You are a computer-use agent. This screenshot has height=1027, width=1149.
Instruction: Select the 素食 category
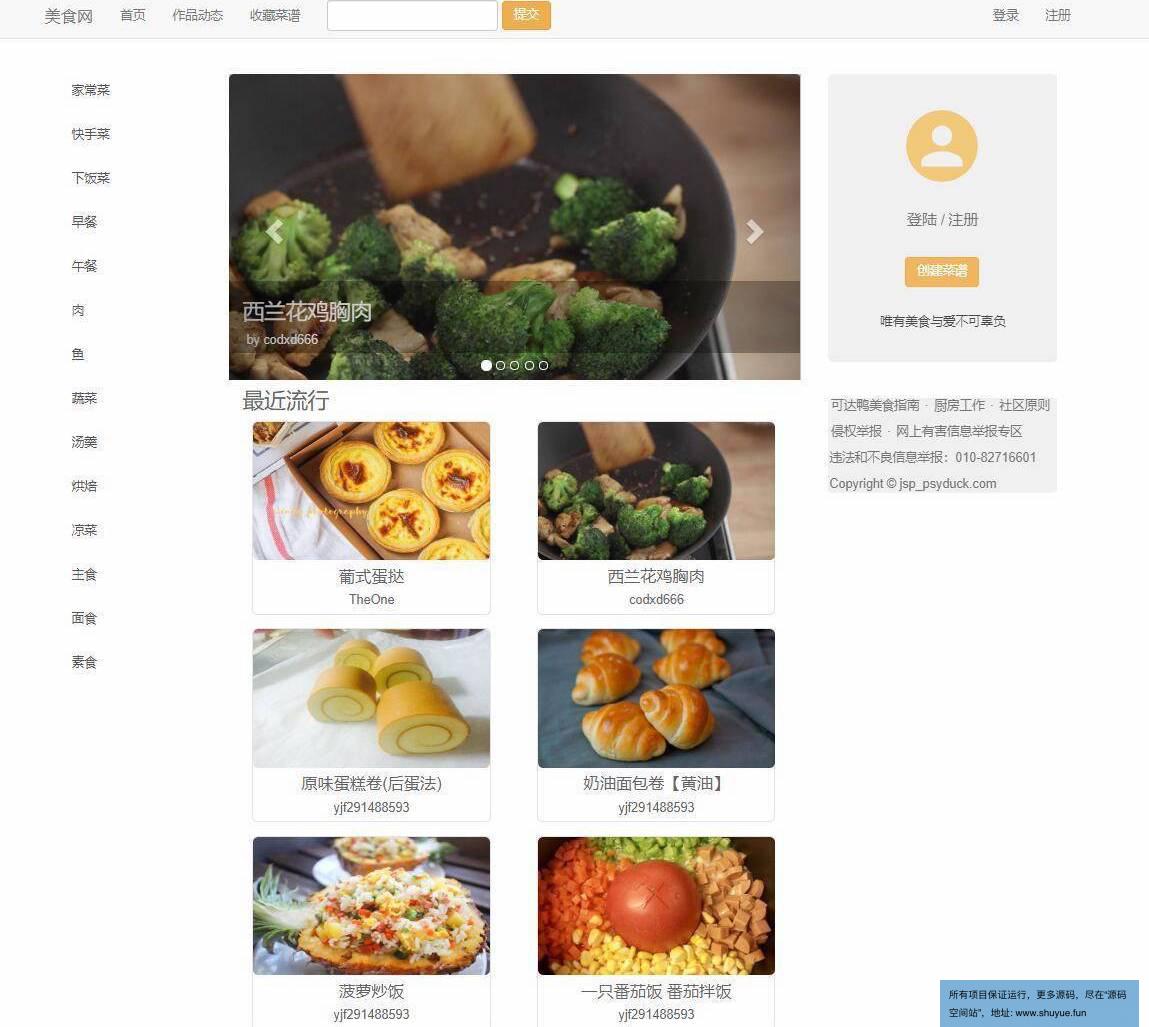coord(85,662)
